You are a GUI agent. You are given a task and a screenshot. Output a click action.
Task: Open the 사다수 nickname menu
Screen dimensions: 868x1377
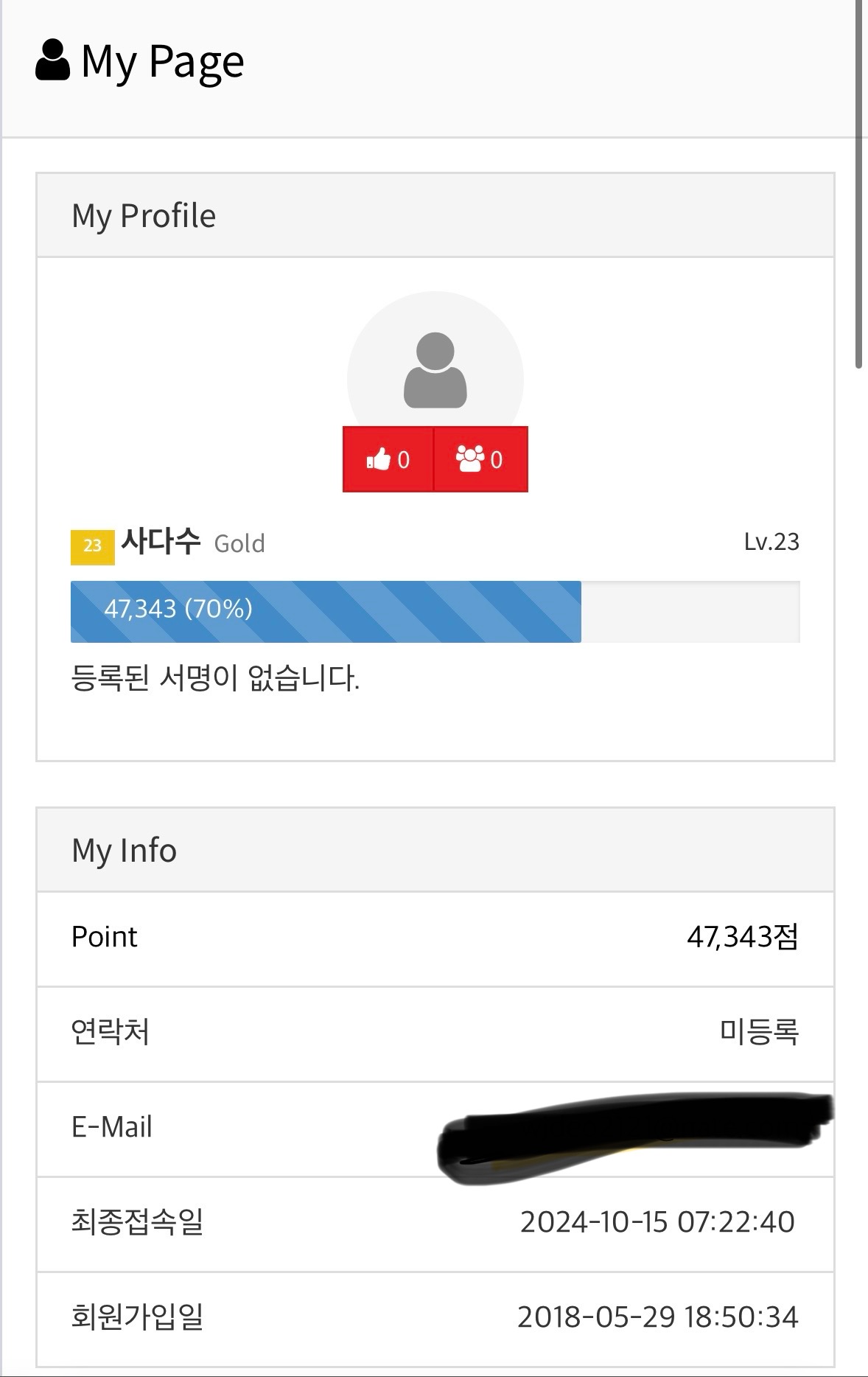tap(160, 542)
